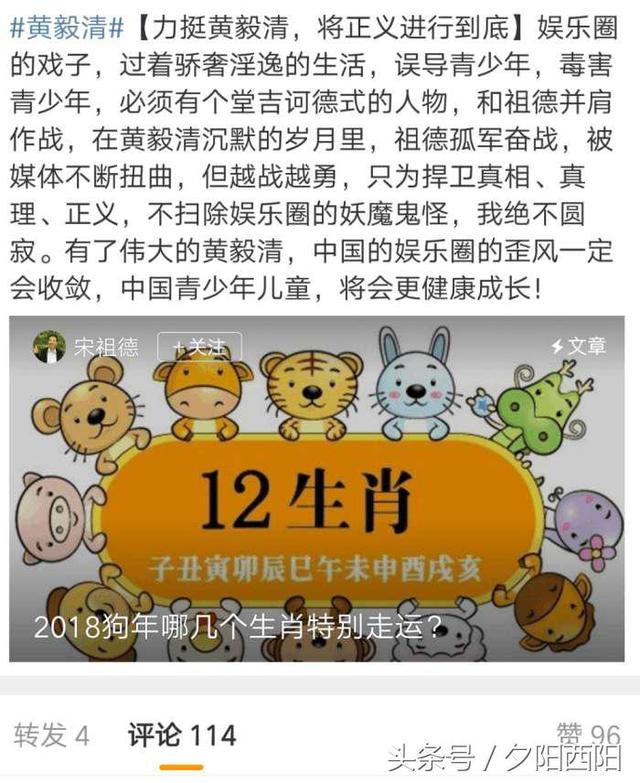Switch to the 转发 tab
Image resolution: width=640 pixels, height=783 pixels.
pyautogui.click(x=52, y=735)
